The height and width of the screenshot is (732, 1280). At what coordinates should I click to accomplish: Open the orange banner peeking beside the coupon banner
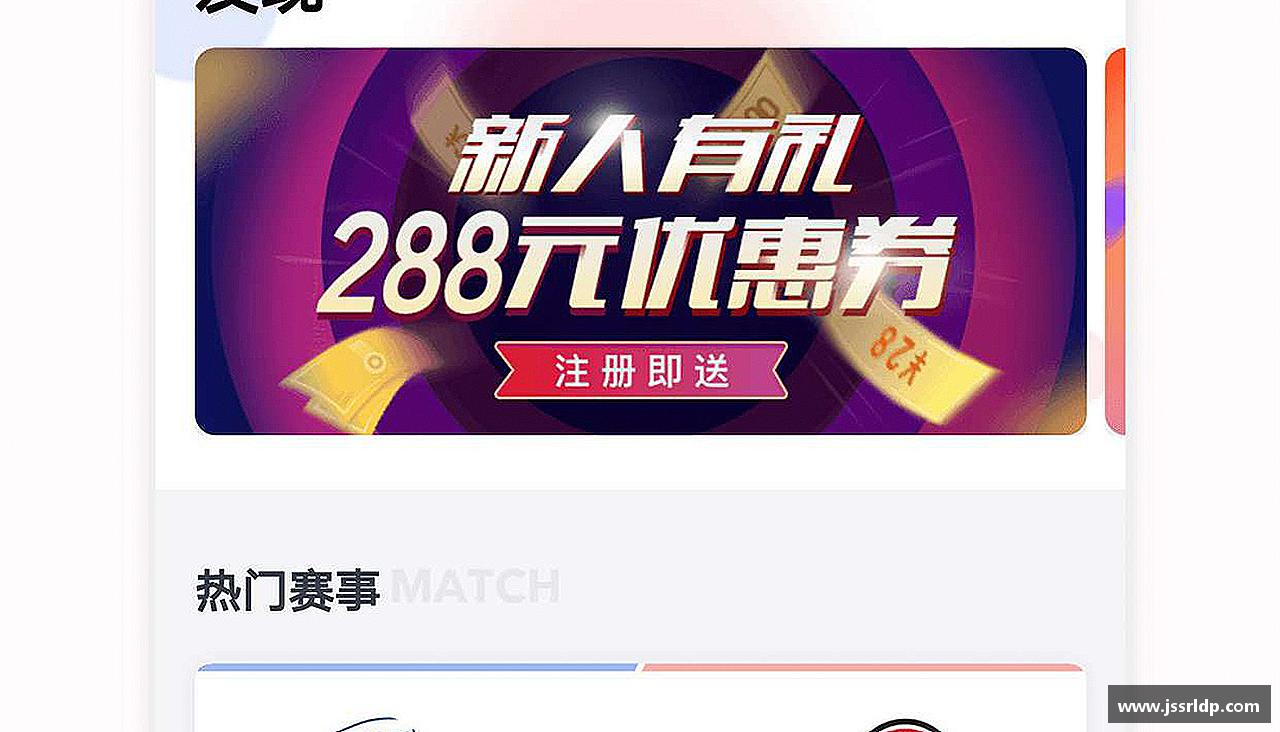click(1115, 241)
